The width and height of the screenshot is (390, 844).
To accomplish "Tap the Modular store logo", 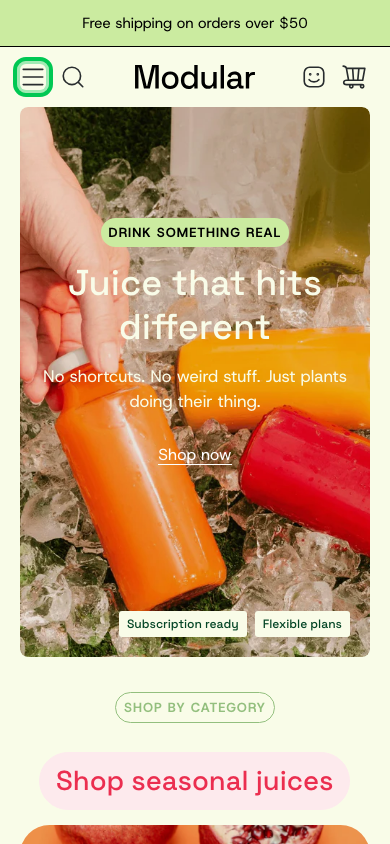I will [x=194, y=77].
